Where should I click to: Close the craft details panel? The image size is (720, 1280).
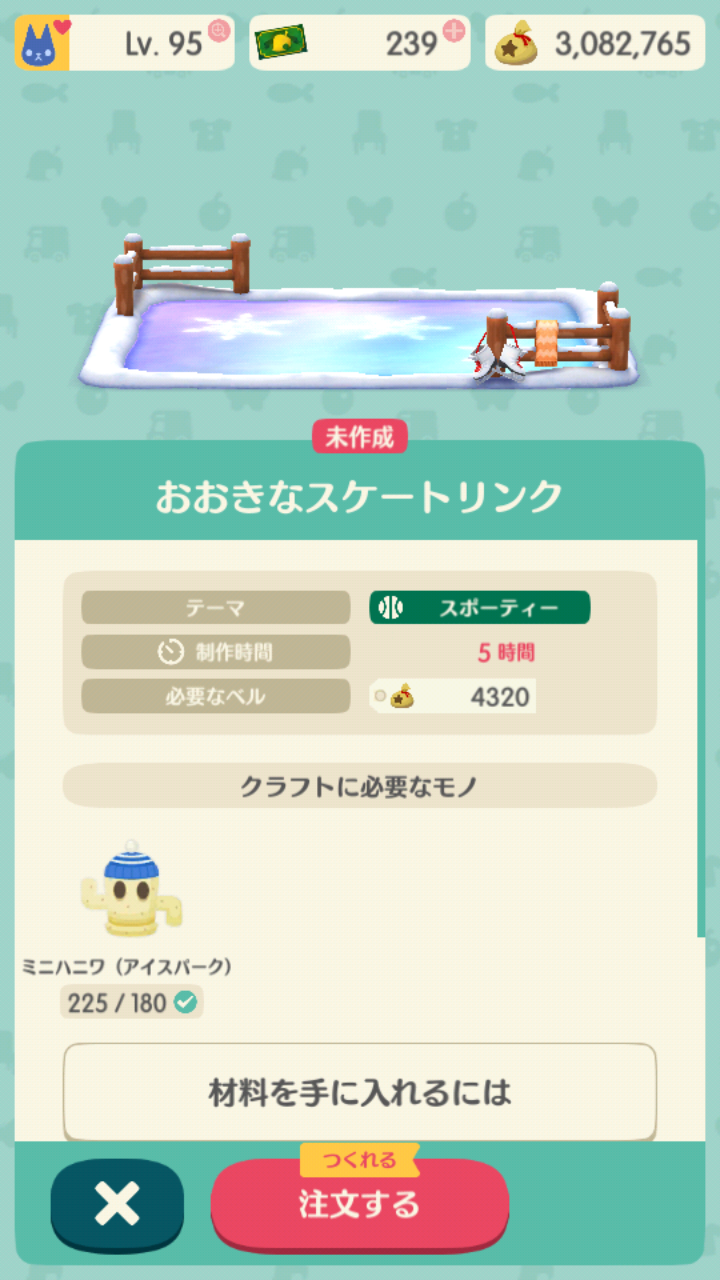[117, 1205]
